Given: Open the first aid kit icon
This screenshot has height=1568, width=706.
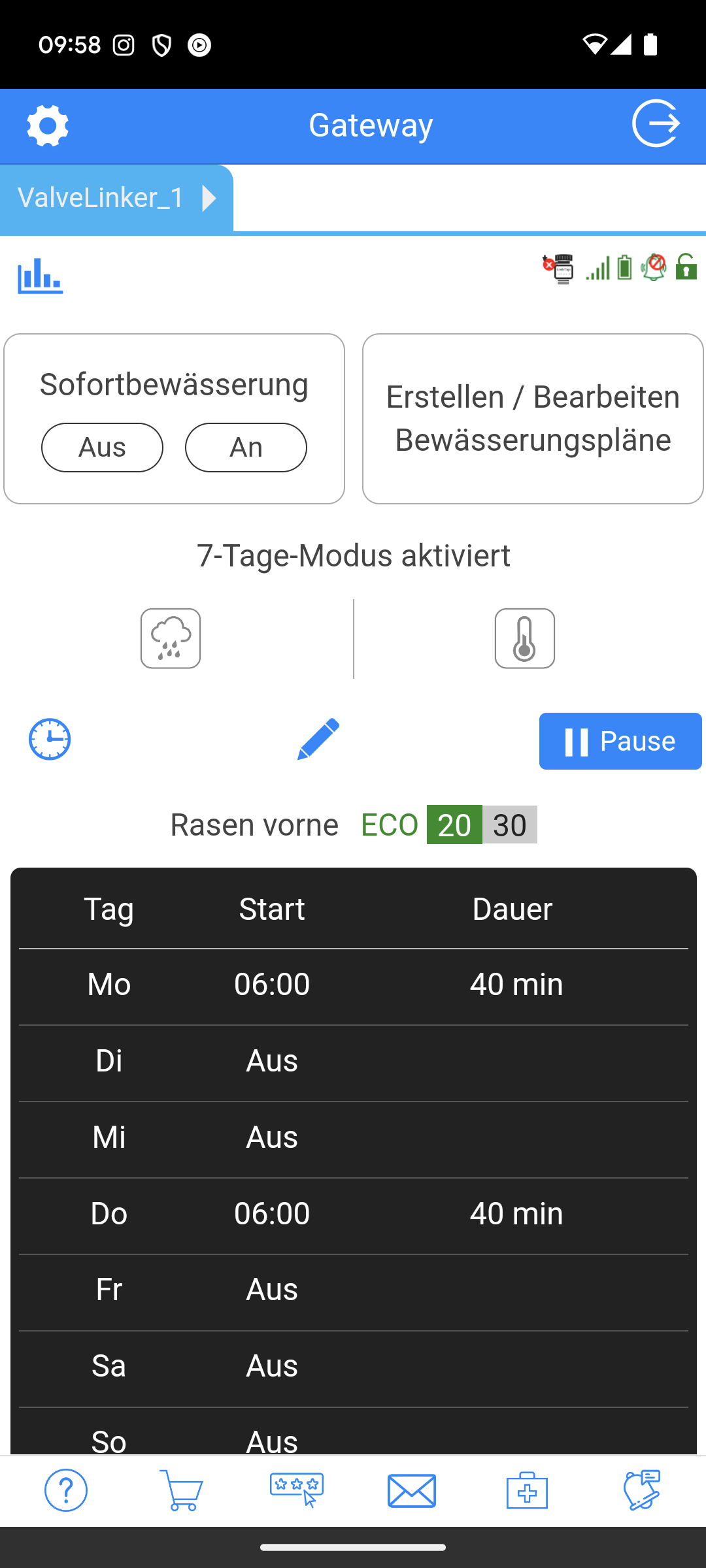Looking at the screenshot, I should pos(527,1490).
